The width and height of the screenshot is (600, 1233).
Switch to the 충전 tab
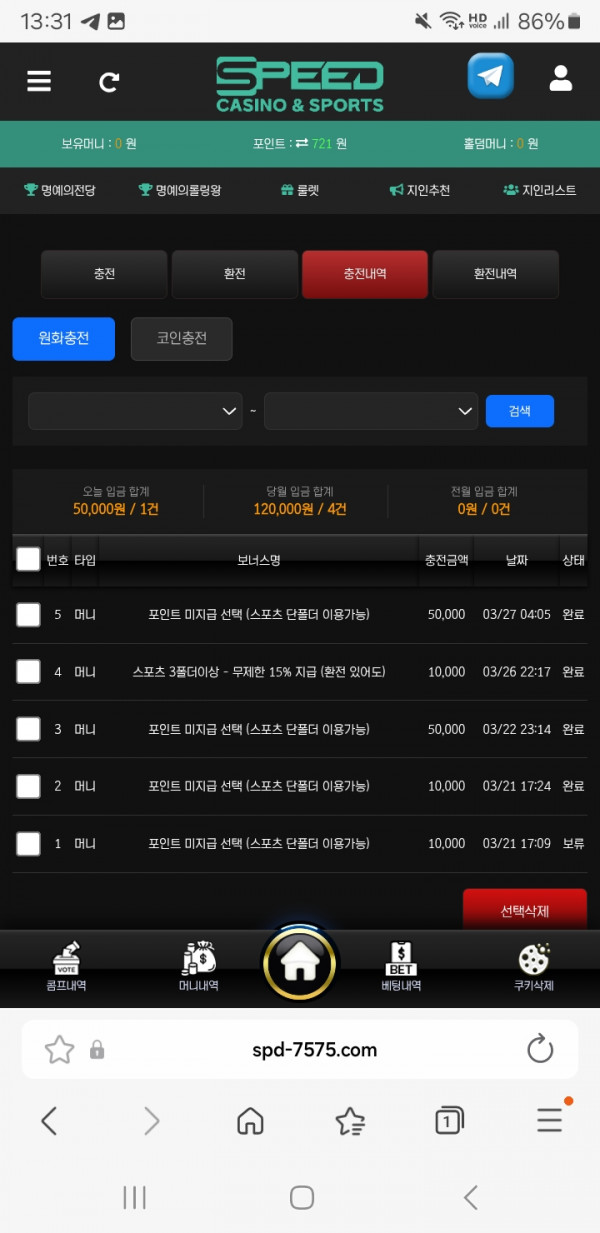tap(104, 274)
